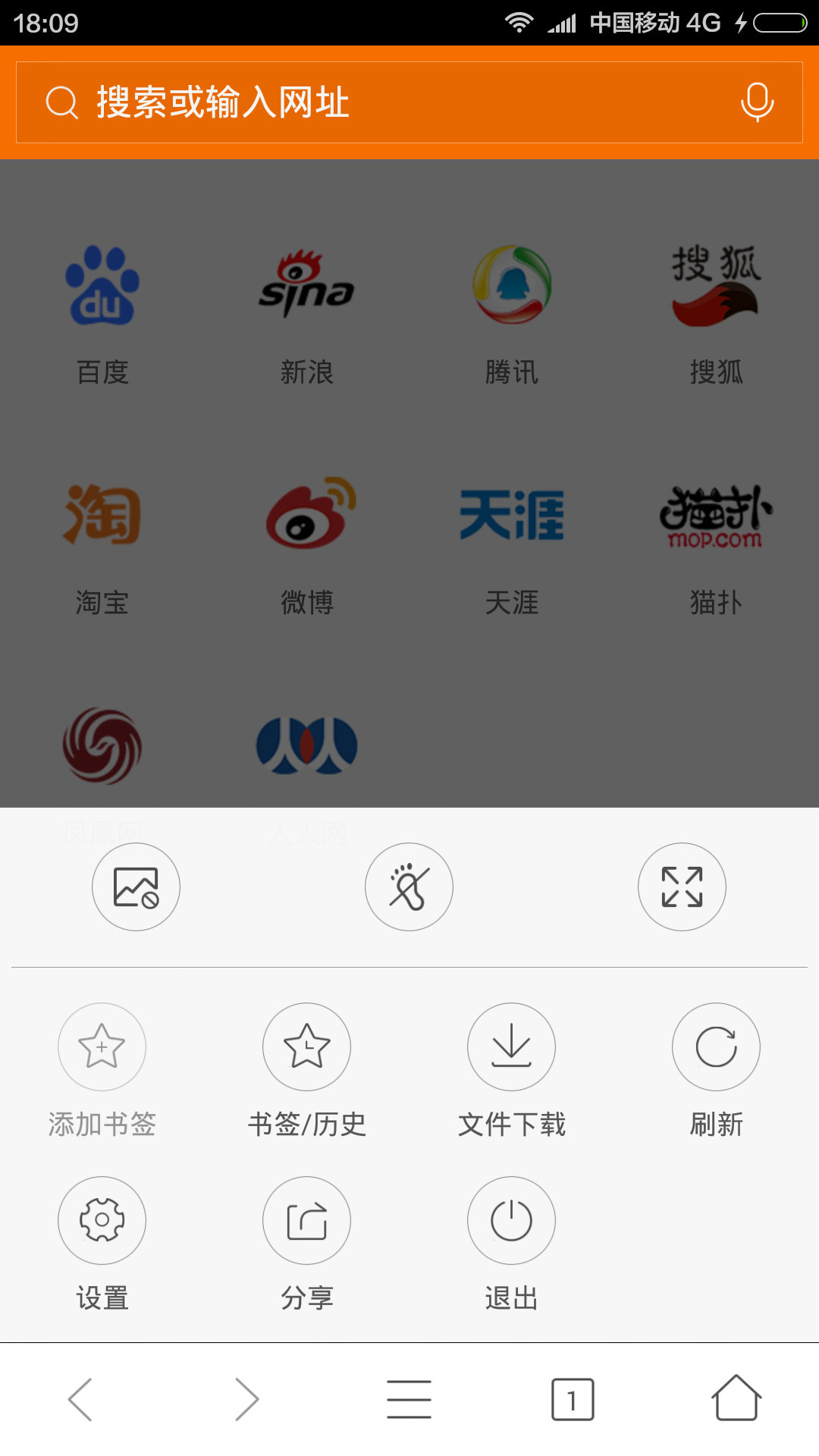Viewport: 819px width, 1456px height.
Task: Tap the search or URL input field
Action: point(379,102)
